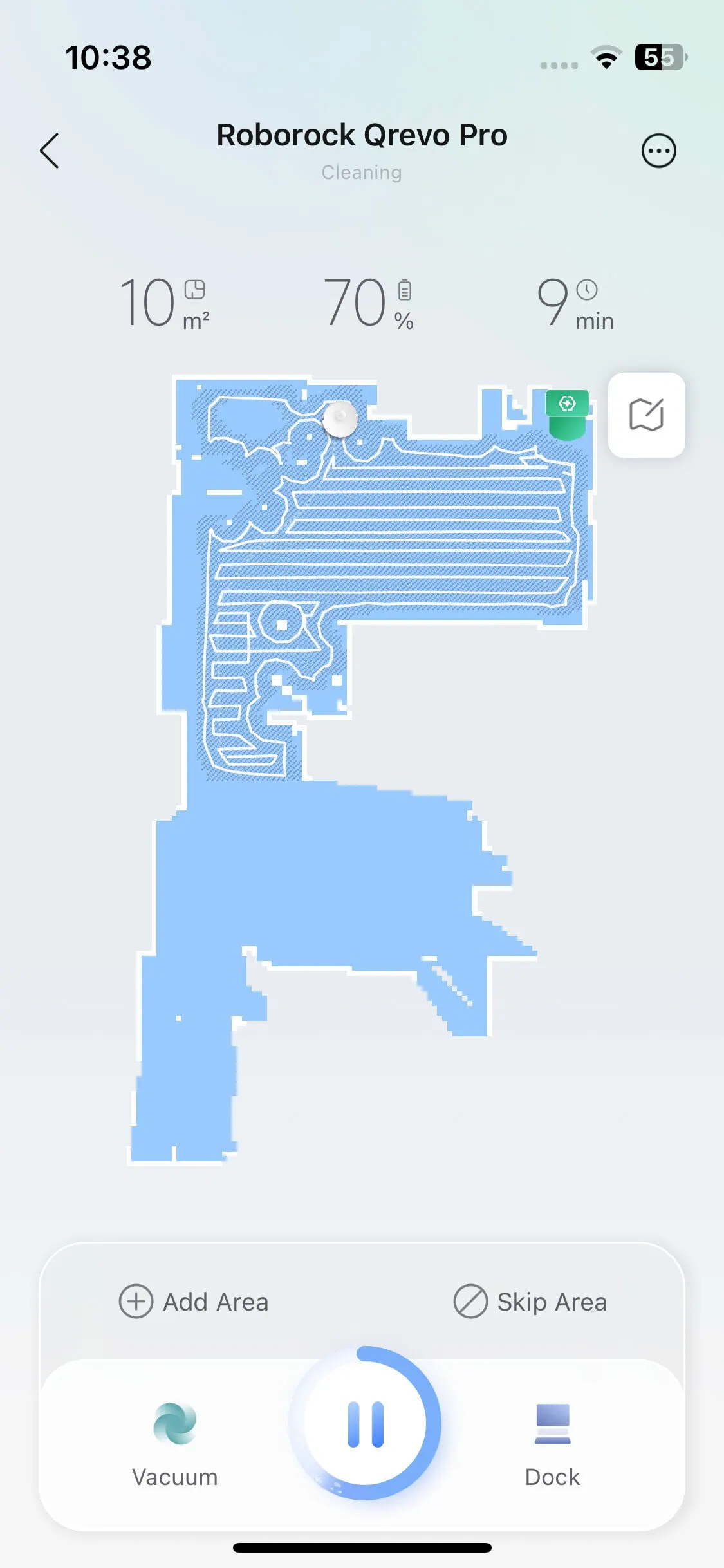Pause the cleaning
The height and width of the screenshot is (1568, 724).
[365, 1424]
